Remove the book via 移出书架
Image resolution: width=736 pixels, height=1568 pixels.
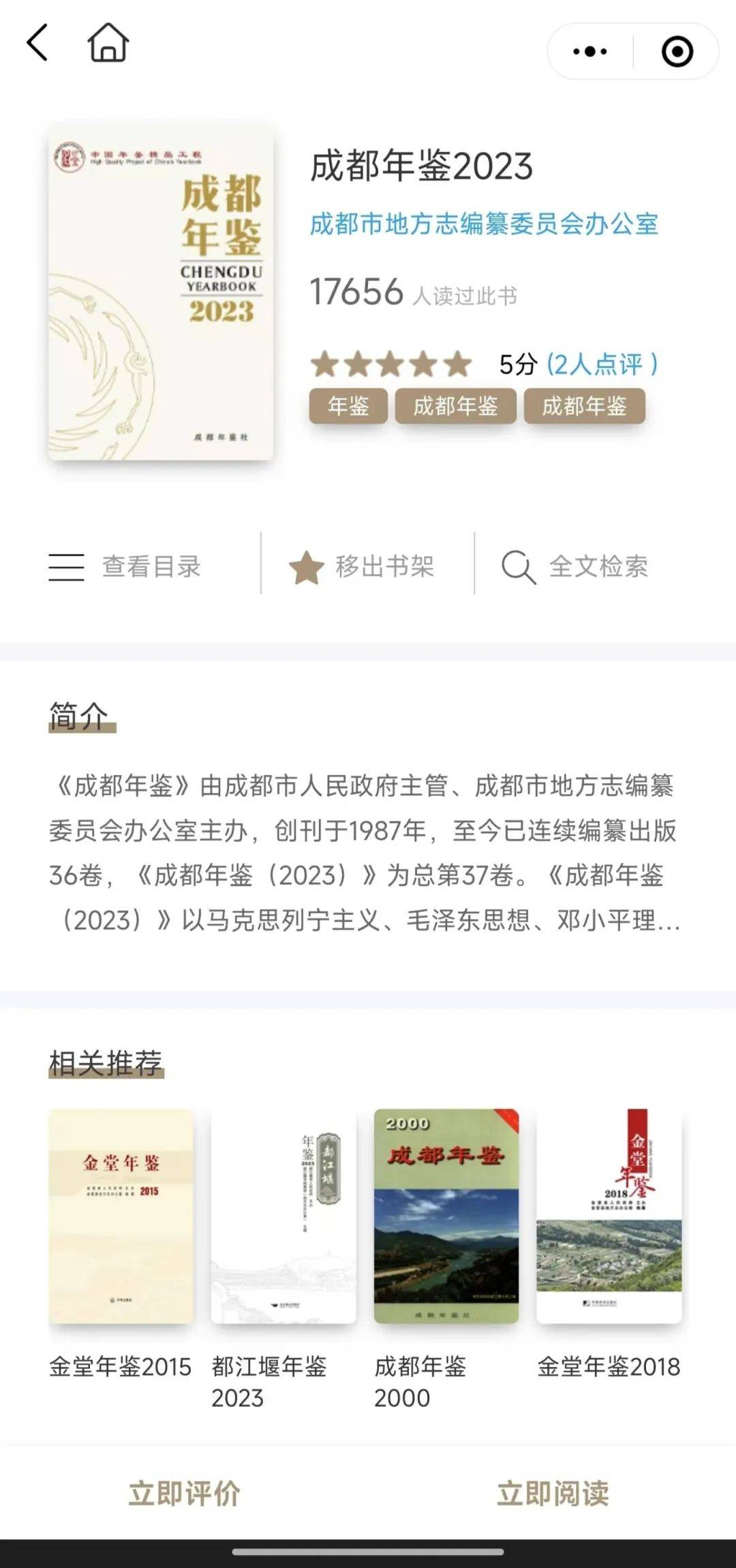pyautogui.click(x=363, y=567)
